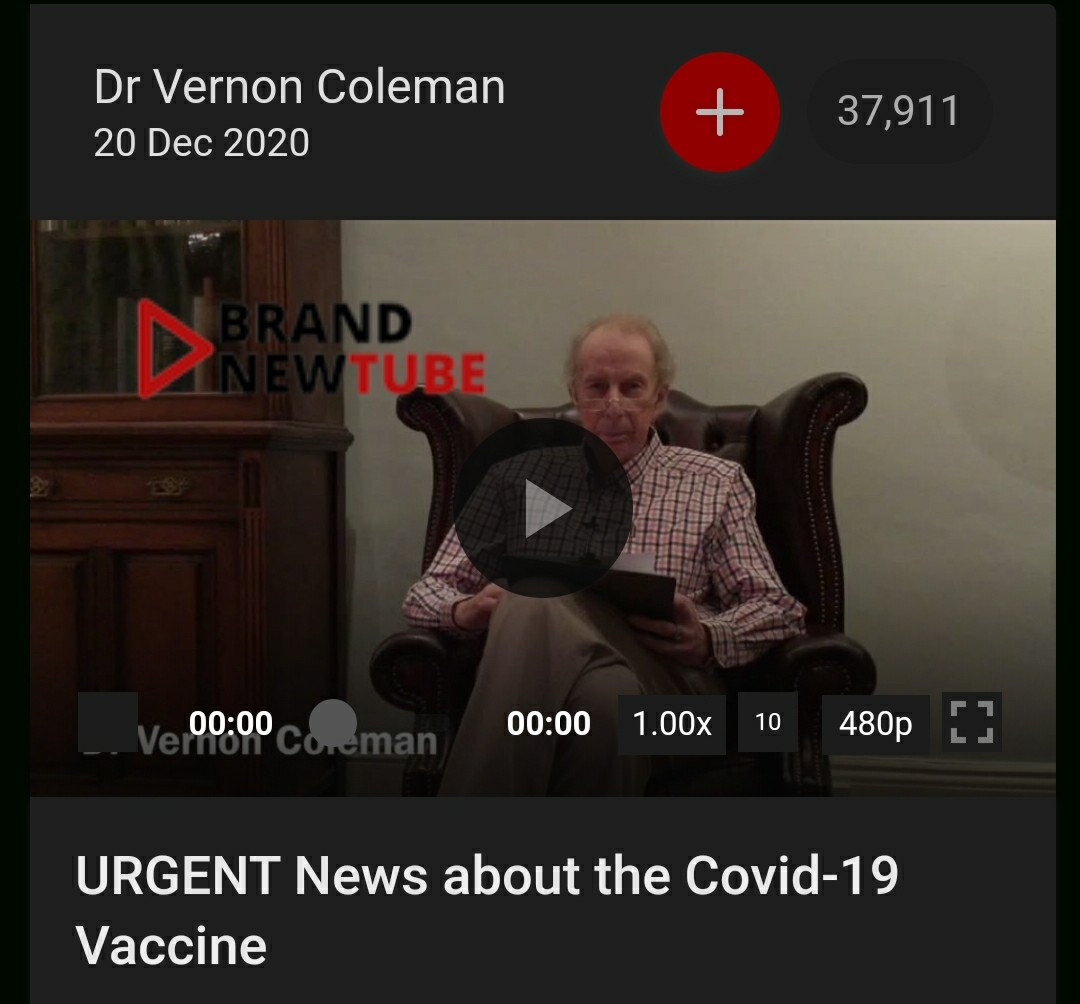Image resolution: width=1080 pixels, height=1004 pixels.
Task: Subscribe with the red plus button
Action: point(719,112)
